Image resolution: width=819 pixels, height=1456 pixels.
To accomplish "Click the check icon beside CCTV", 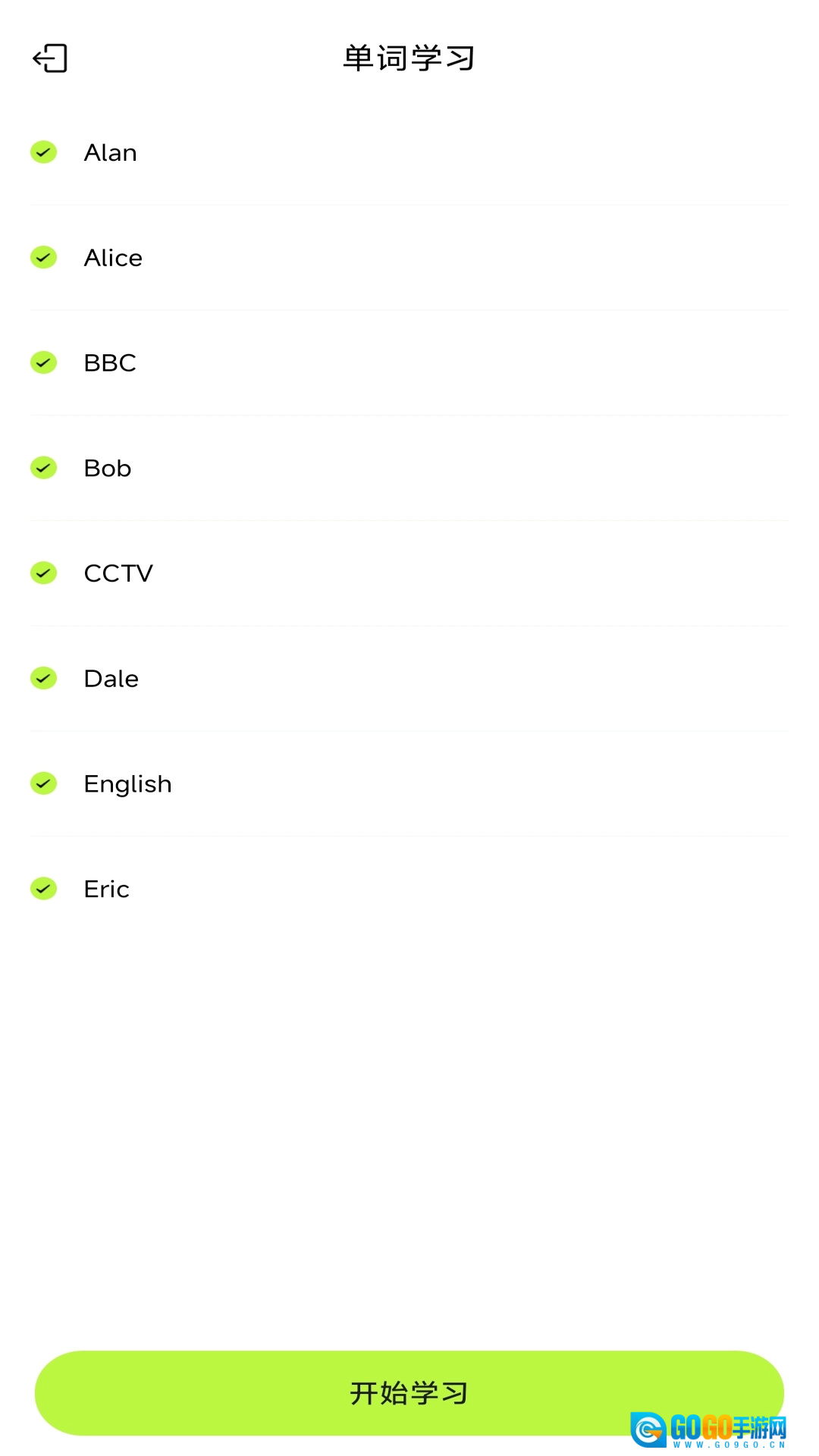I will [43, 573].
